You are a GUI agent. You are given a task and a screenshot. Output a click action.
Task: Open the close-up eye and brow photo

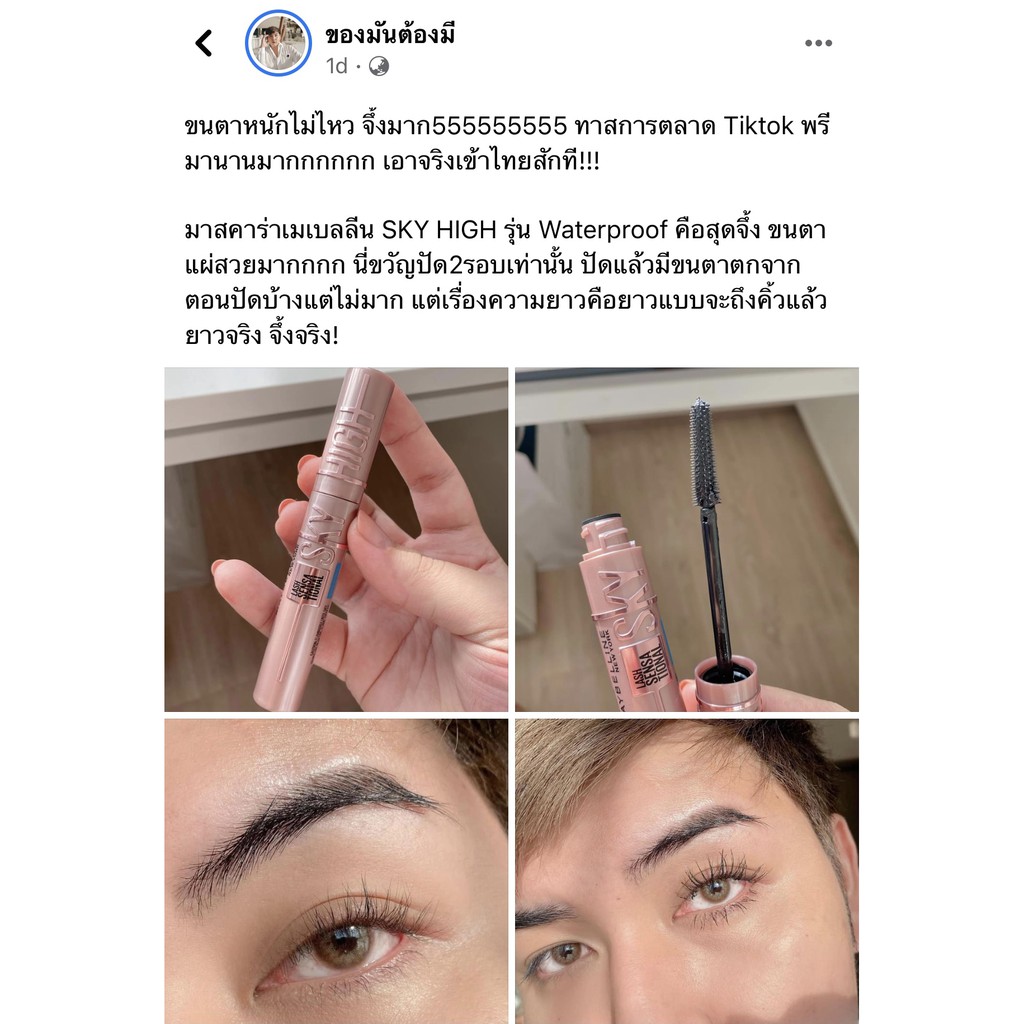click(336, 871)
